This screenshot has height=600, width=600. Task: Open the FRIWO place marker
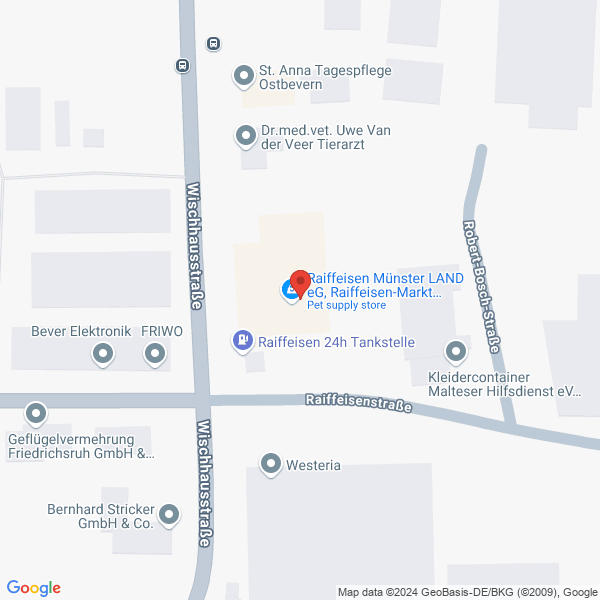(x=155, y=353)
